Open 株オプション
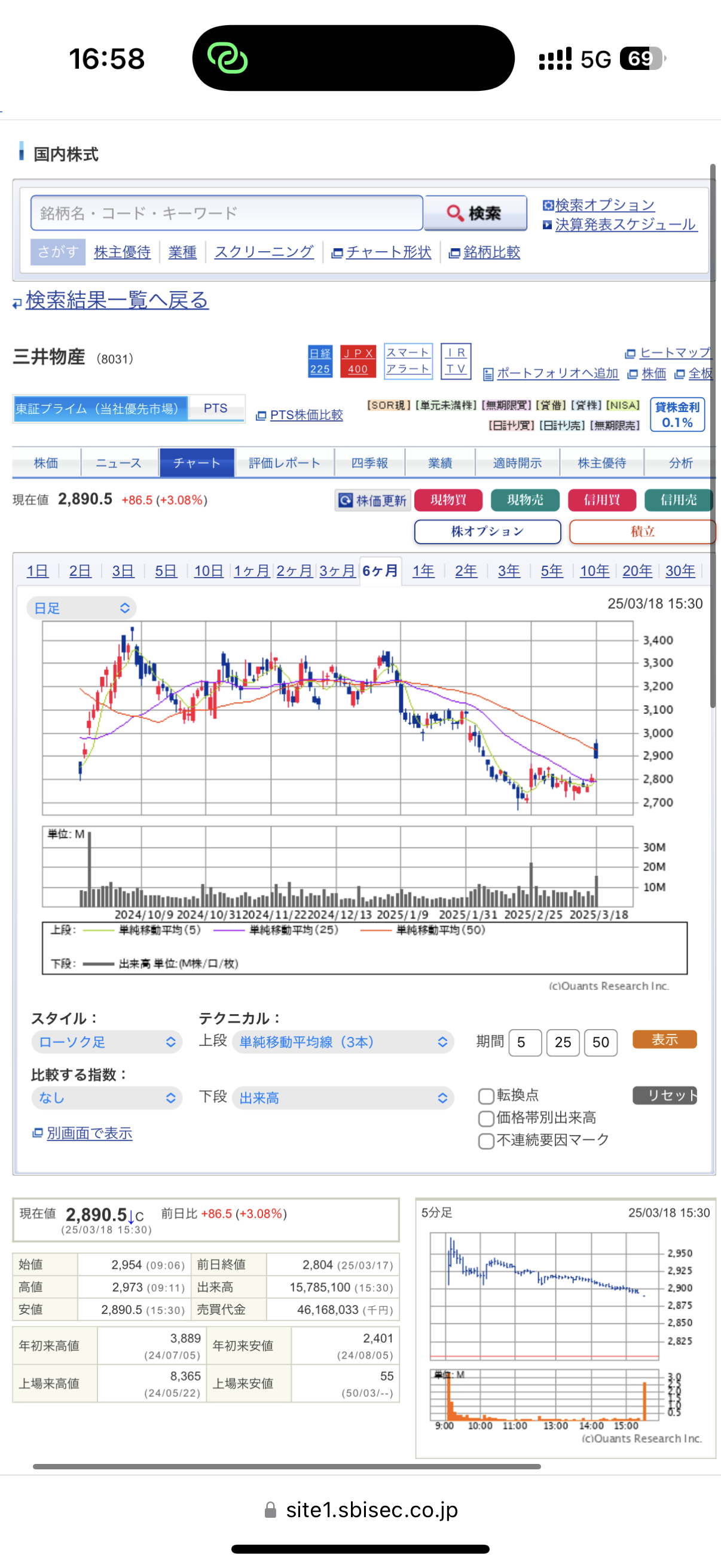721x1568 pixels. (487, 532)
